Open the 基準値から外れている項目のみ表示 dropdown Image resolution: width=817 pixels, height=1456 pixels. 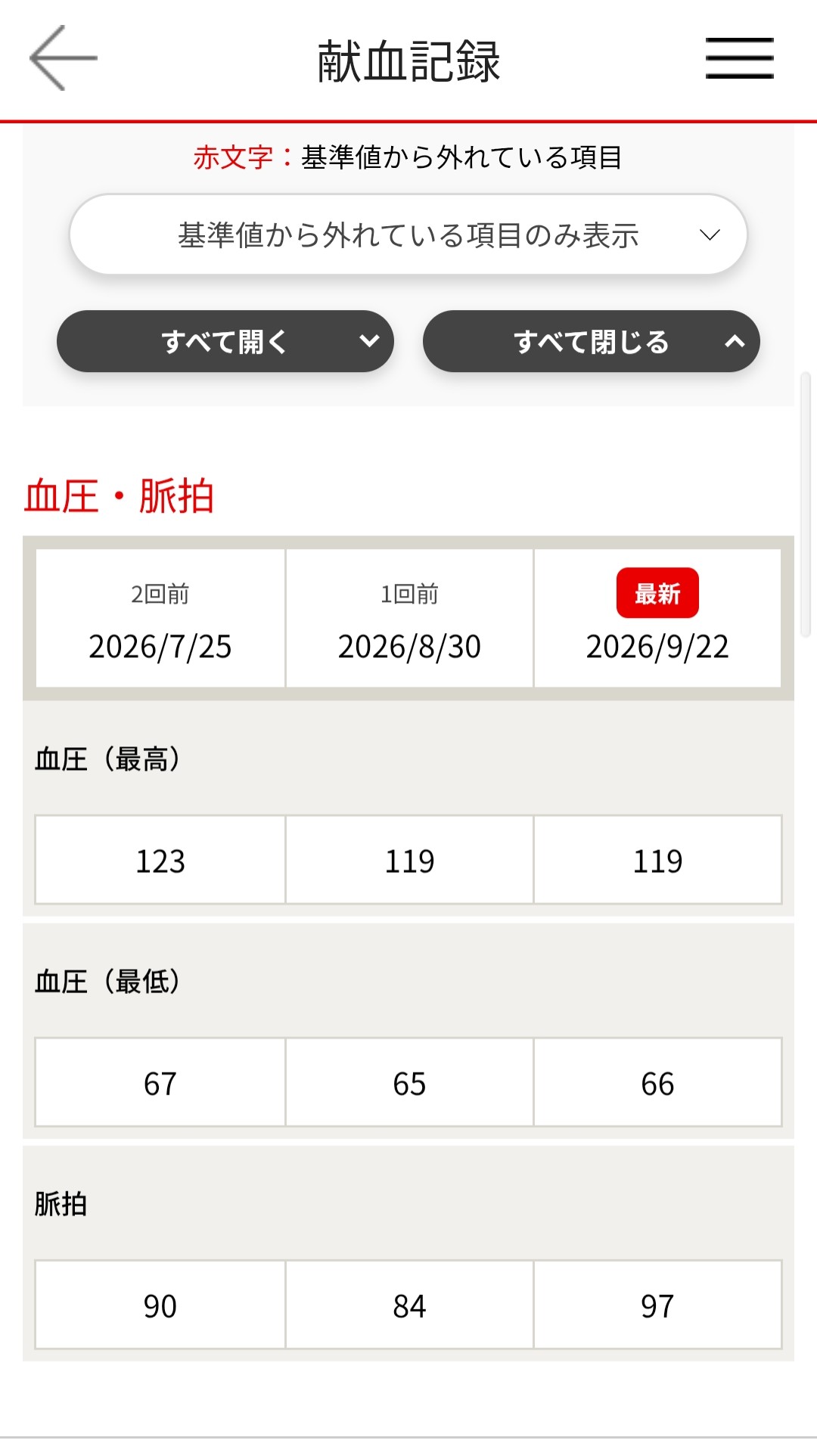pos(408,234)
